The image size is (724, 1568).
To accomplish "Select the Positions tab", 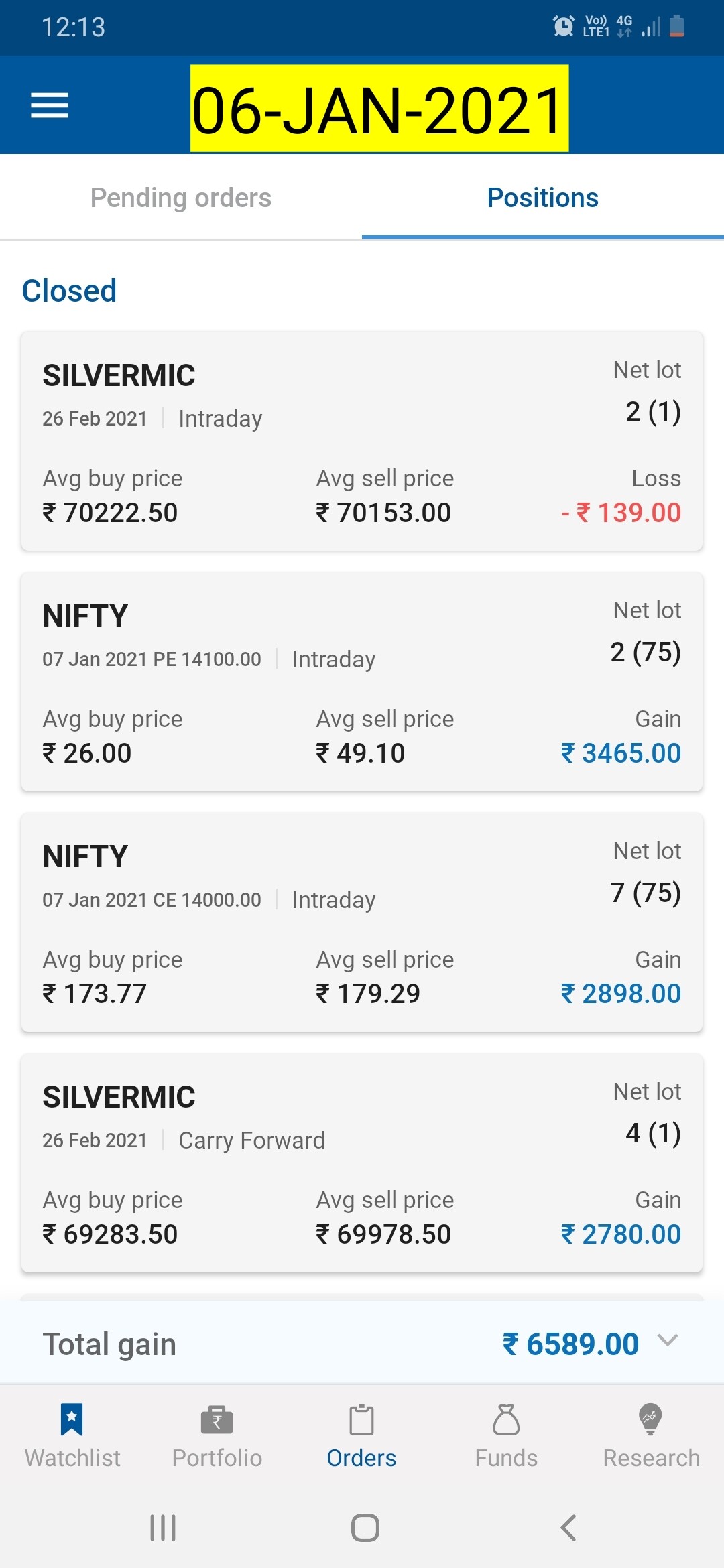I will point(543,198).
